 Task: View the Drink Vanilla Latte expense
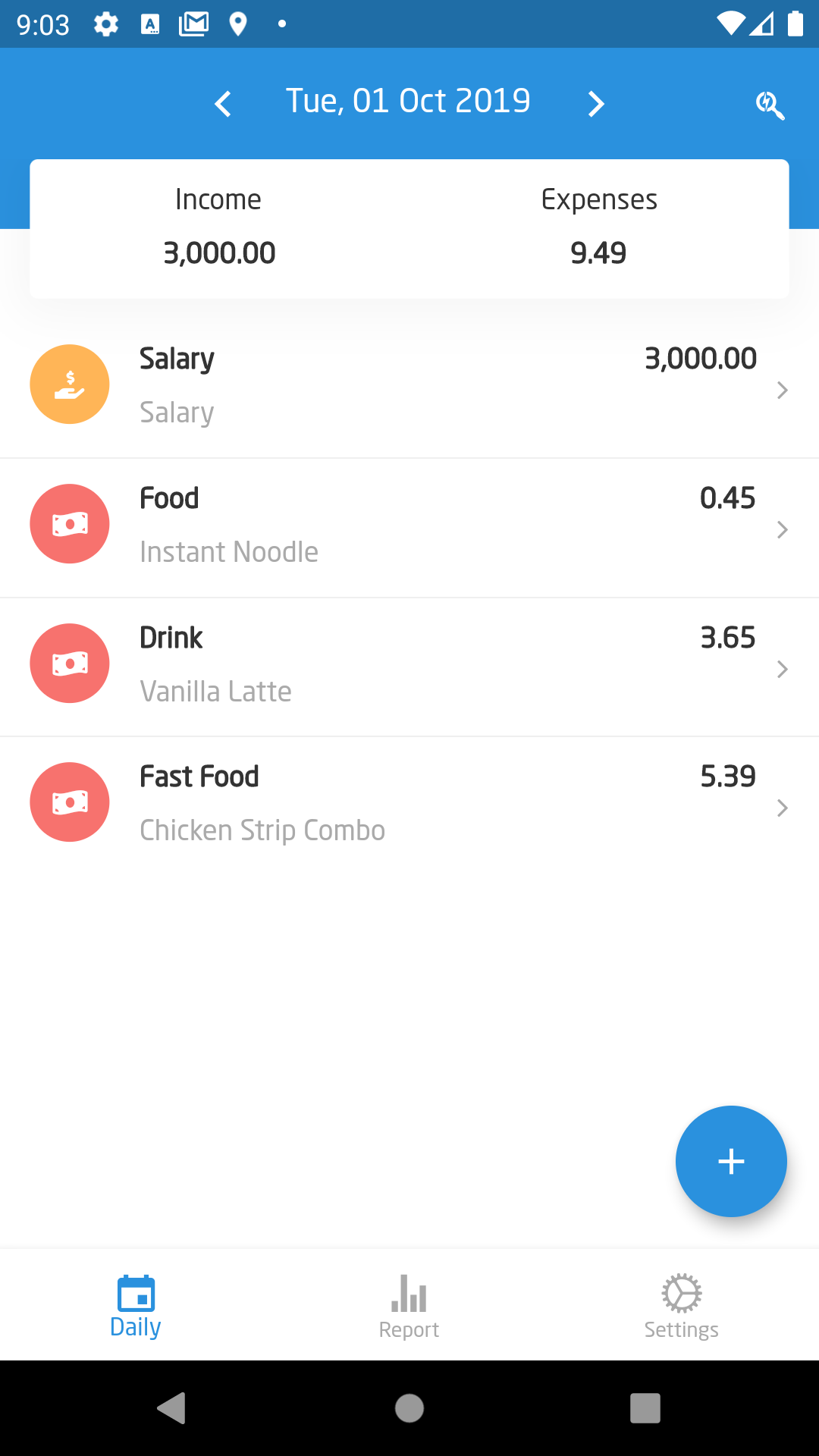tap(409, 664)
